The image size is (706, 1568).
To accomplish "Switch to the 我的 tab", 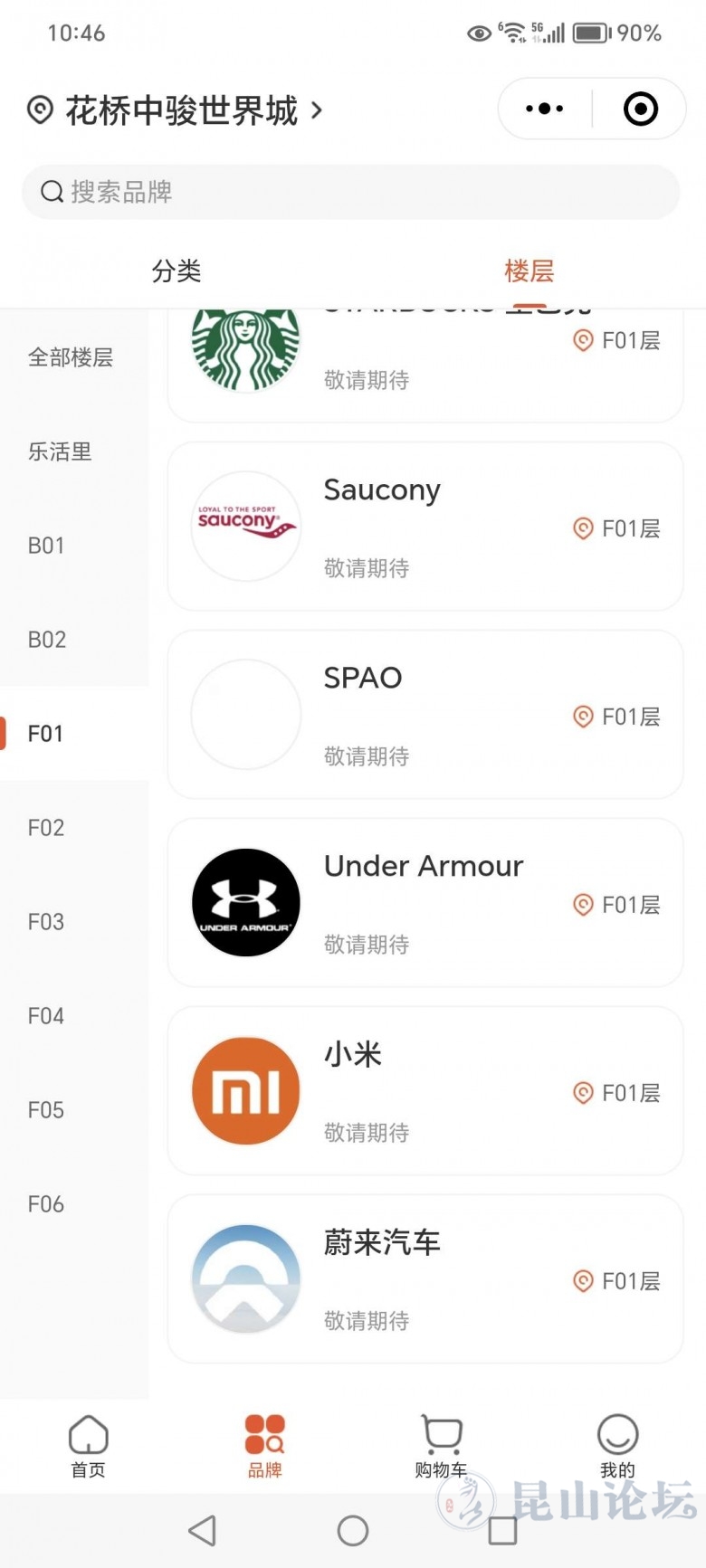I will (x=618, y=1446).
